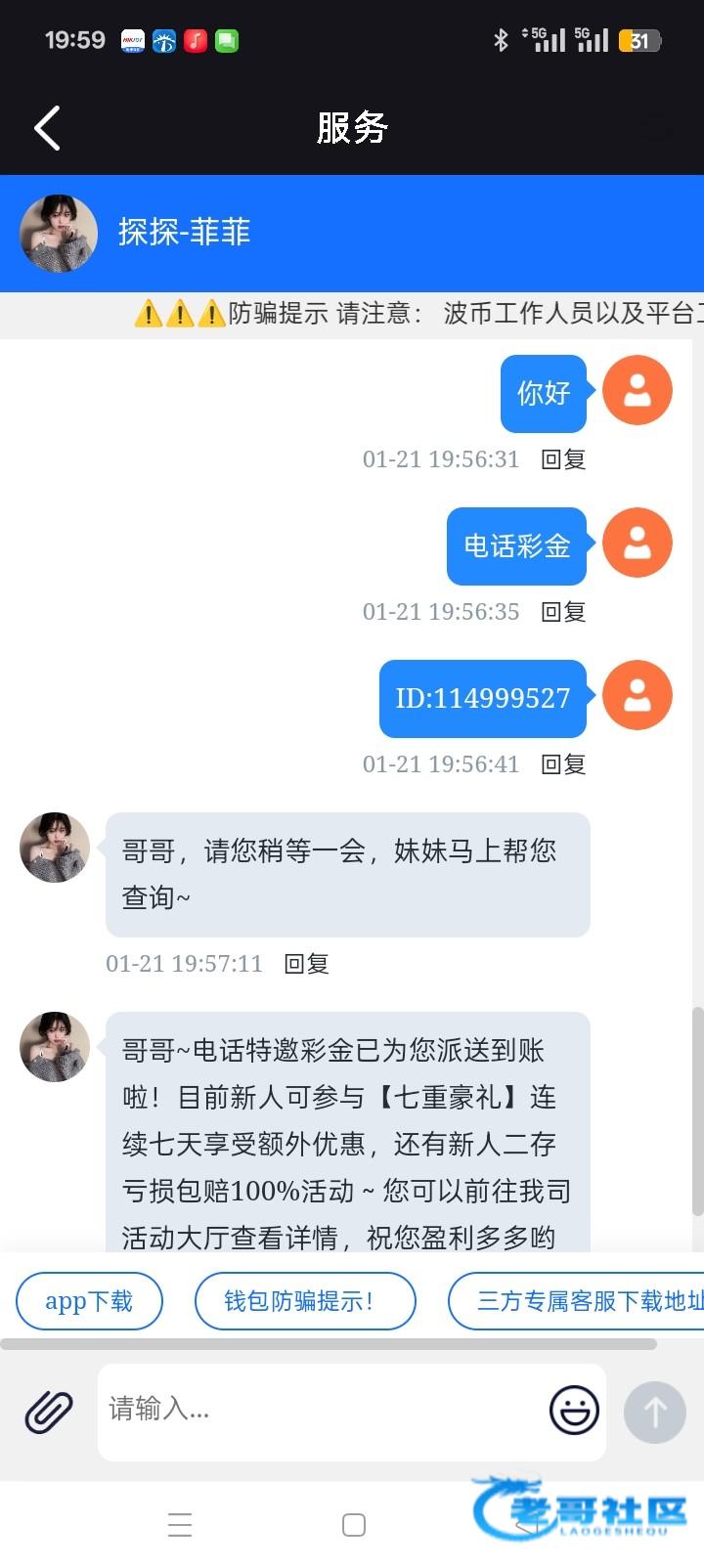
Task: Focus the 请输入 message field
Action: coord(323,1412)
